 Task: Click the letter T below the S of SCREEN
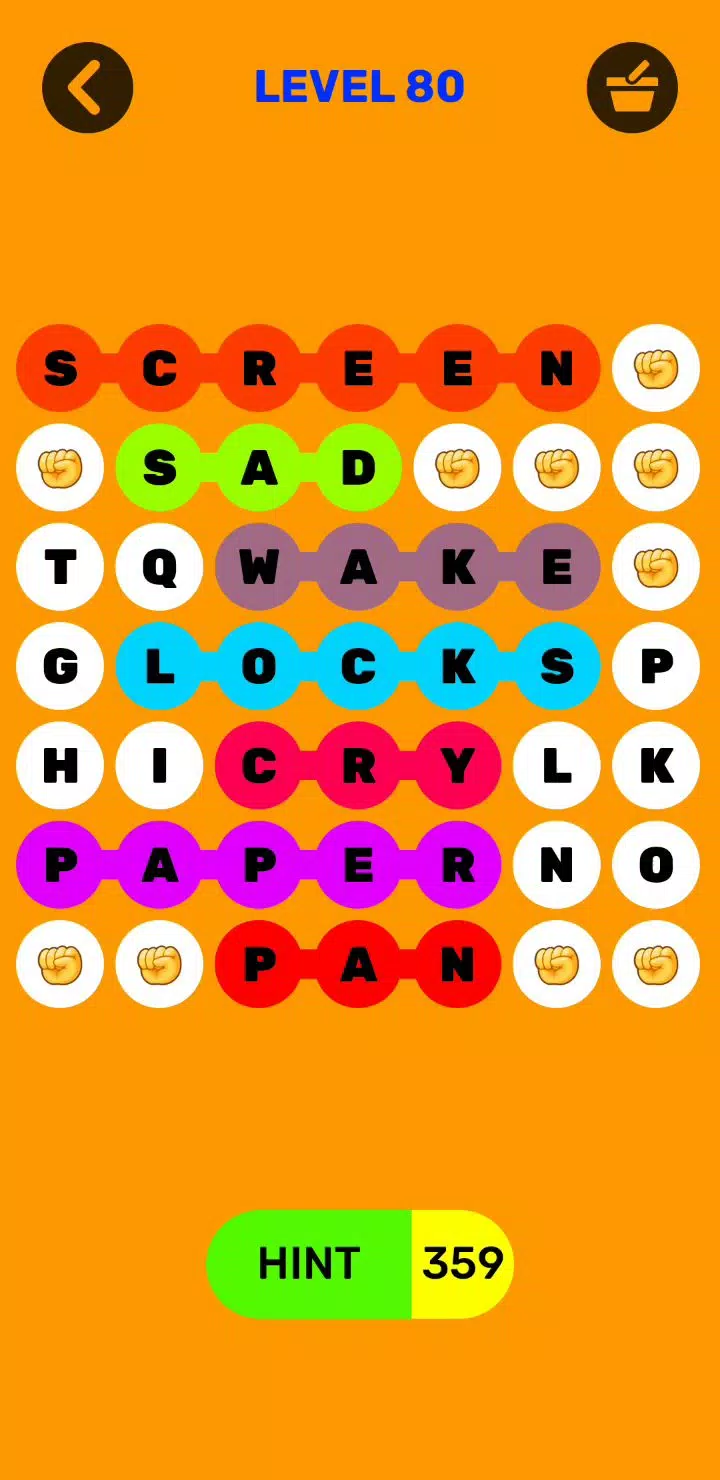[x=59, y=566]
